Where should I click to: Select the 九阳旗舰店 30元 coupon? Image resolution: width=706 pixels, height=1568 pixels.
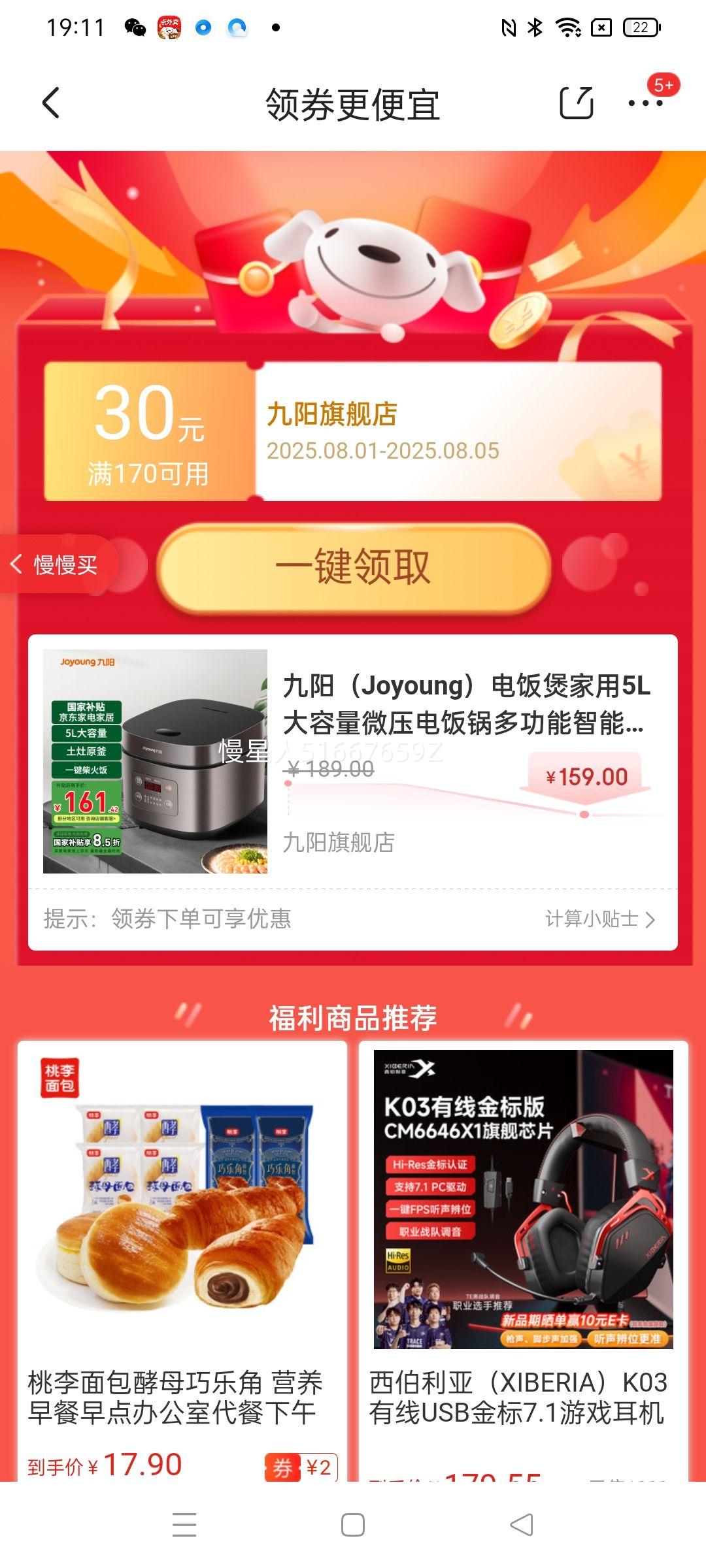point(353,431)
